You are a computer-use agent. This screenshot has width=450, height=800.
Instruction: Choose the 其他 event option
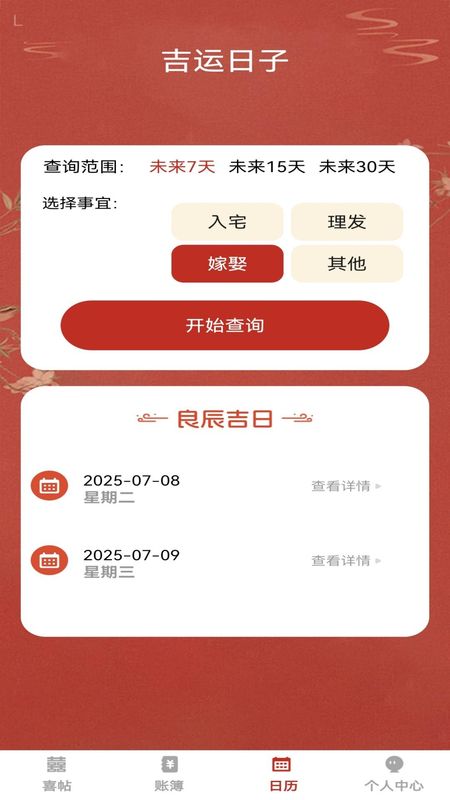[x=347, y=264]
